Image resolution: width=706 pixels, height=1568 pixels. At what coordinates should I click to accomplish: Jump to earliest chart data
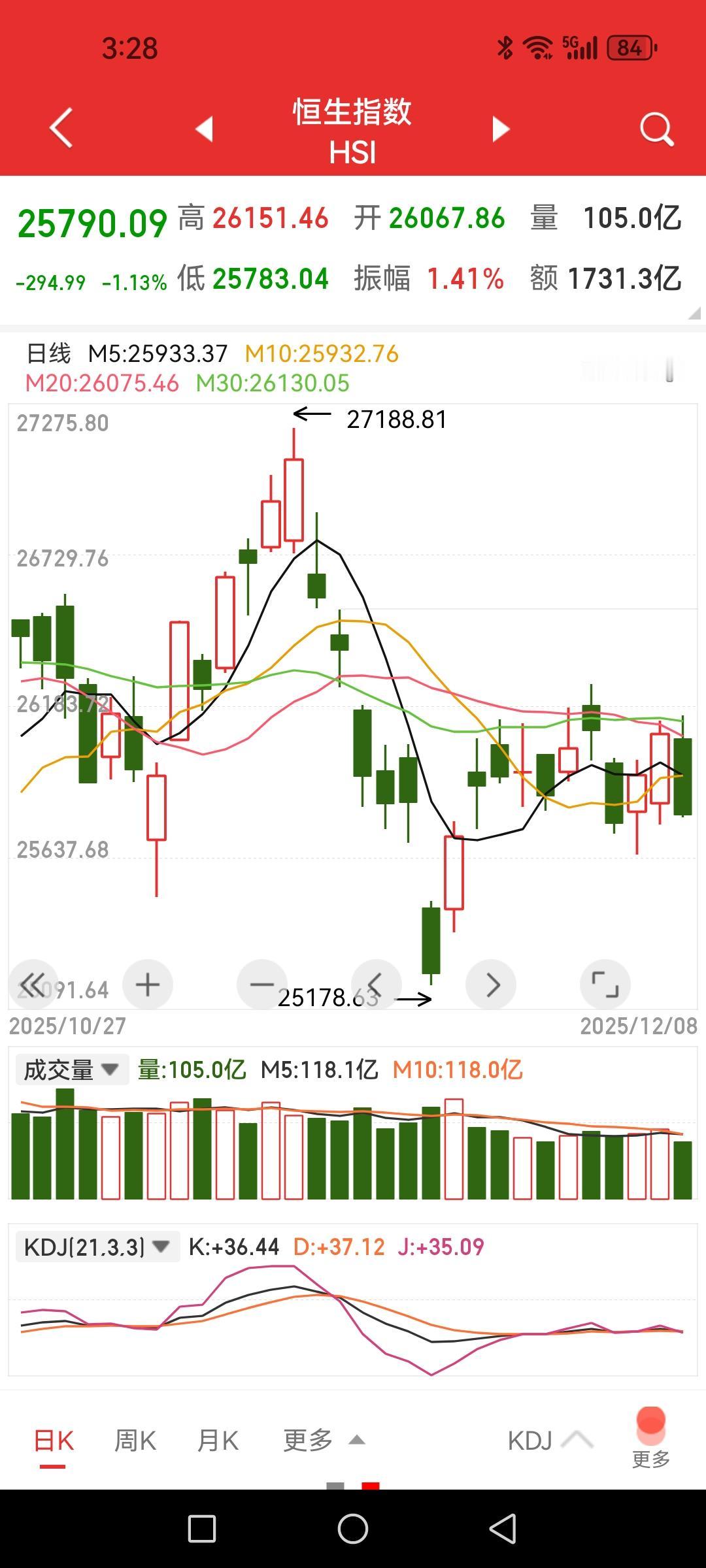click(33, 984)
